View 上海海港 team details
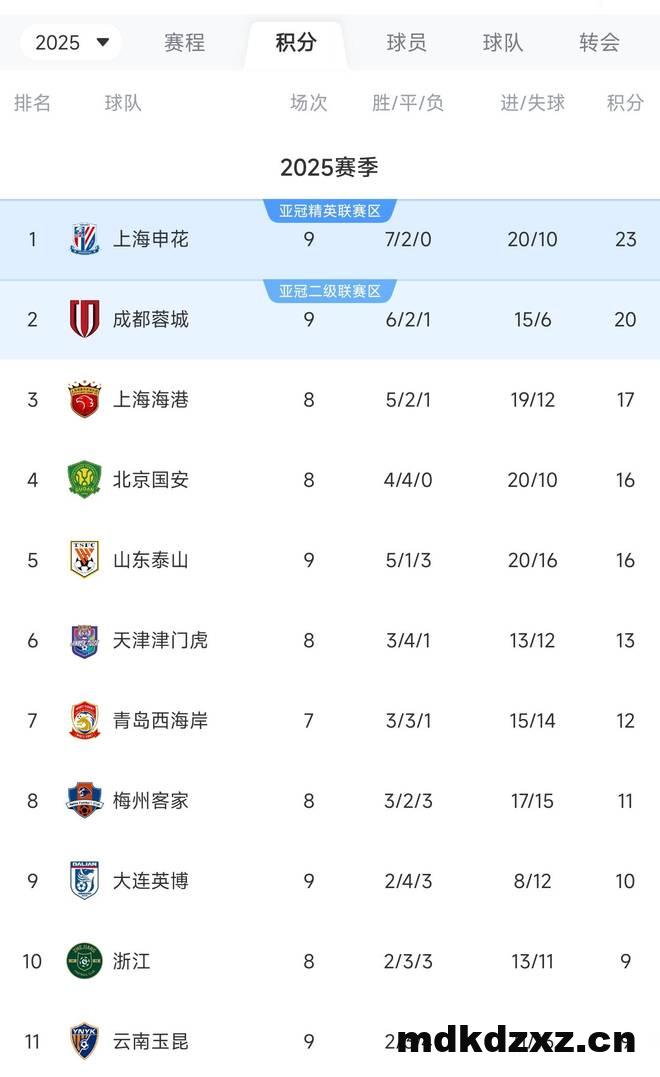660x1077 pixels. [150, 400]
